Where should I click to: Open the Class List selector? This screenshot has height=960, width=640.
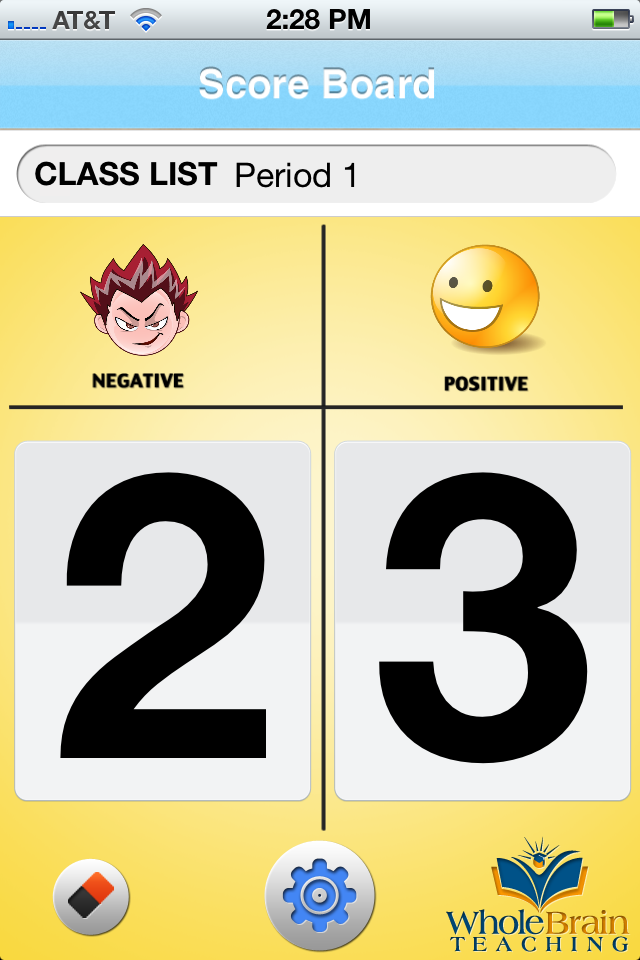316,175
